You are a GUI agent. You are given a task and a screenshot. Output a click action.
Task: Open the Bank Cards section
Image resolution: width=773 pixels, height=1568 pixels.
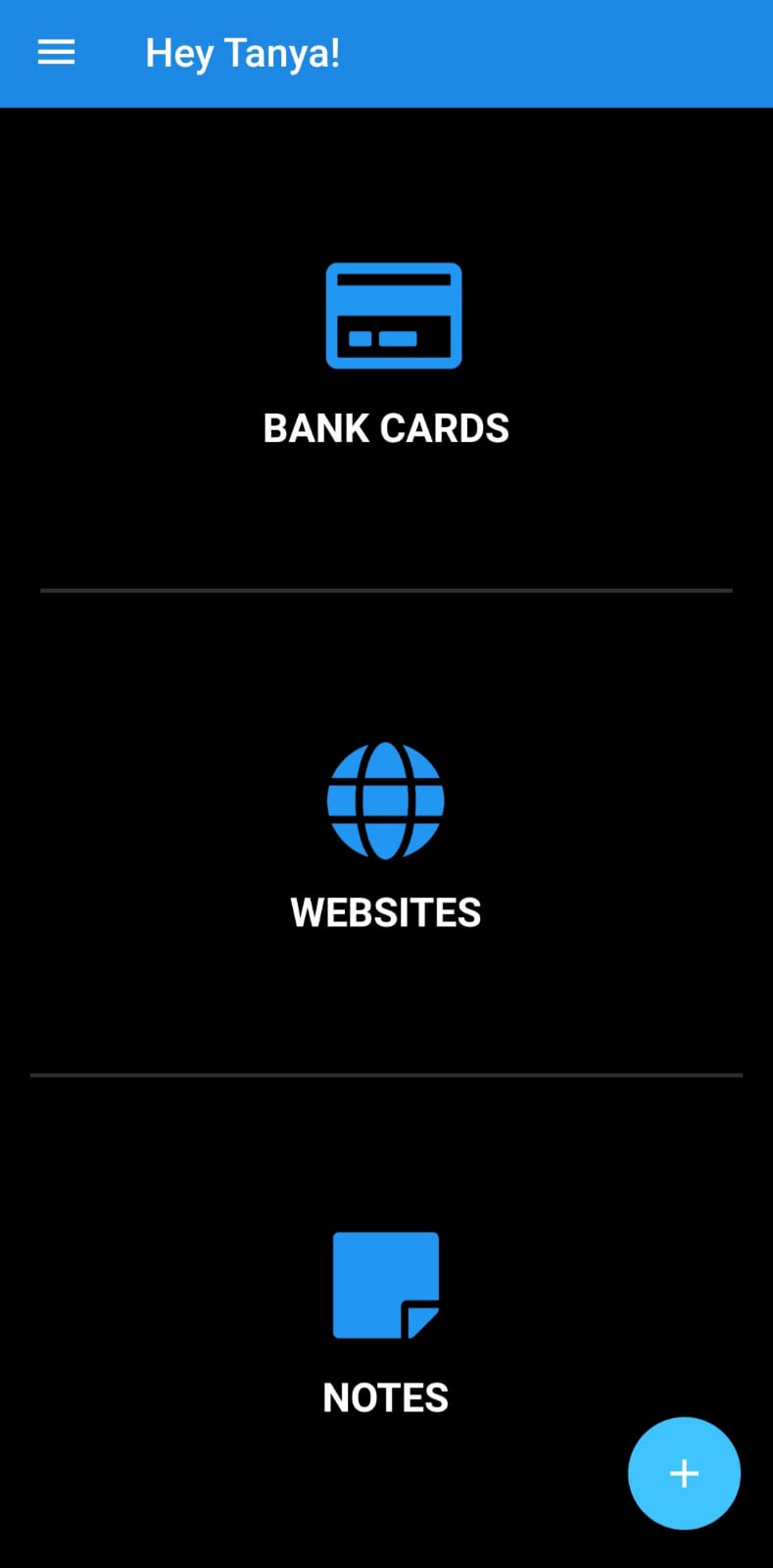[386, 355]
